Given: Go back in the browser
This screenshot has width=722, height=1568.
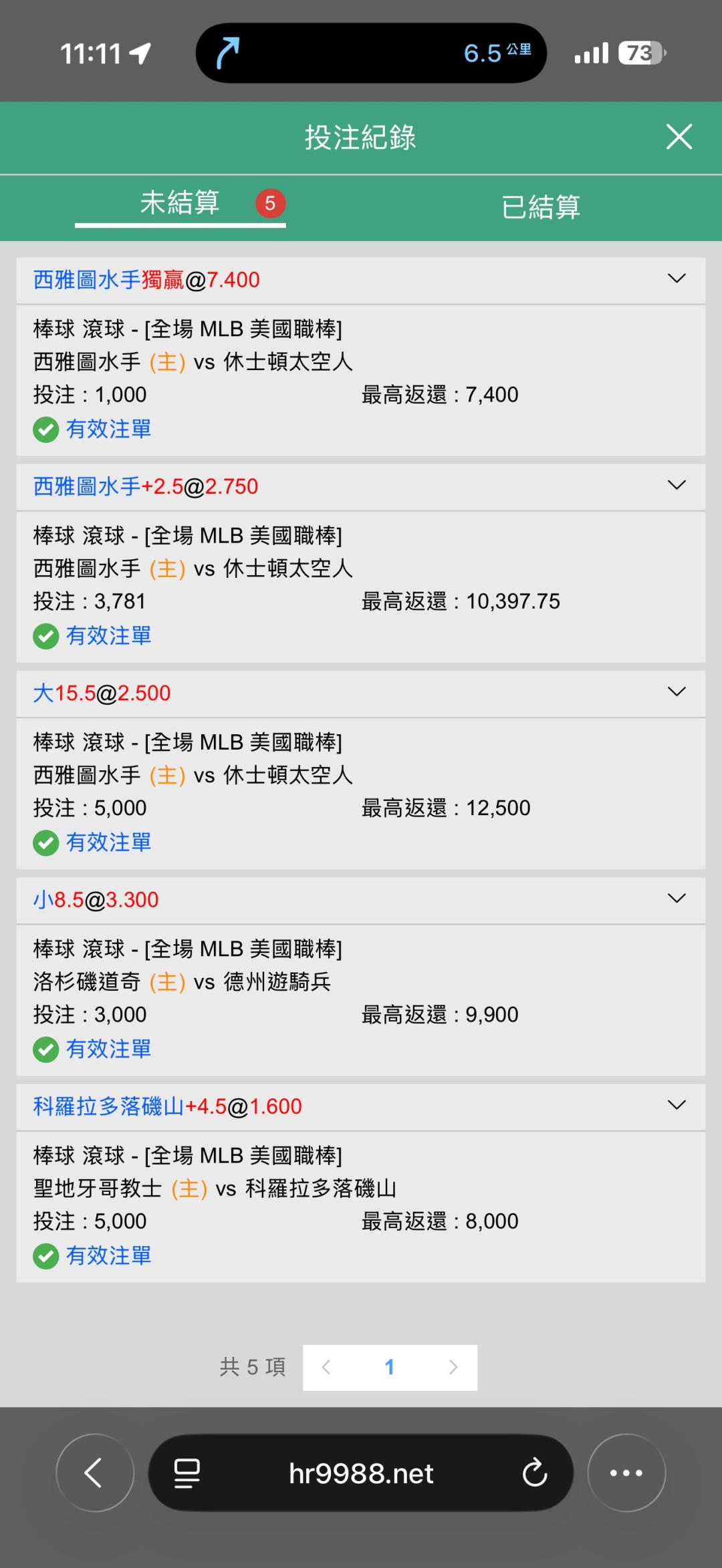Looking at the screenshot, I should 94,1472.
